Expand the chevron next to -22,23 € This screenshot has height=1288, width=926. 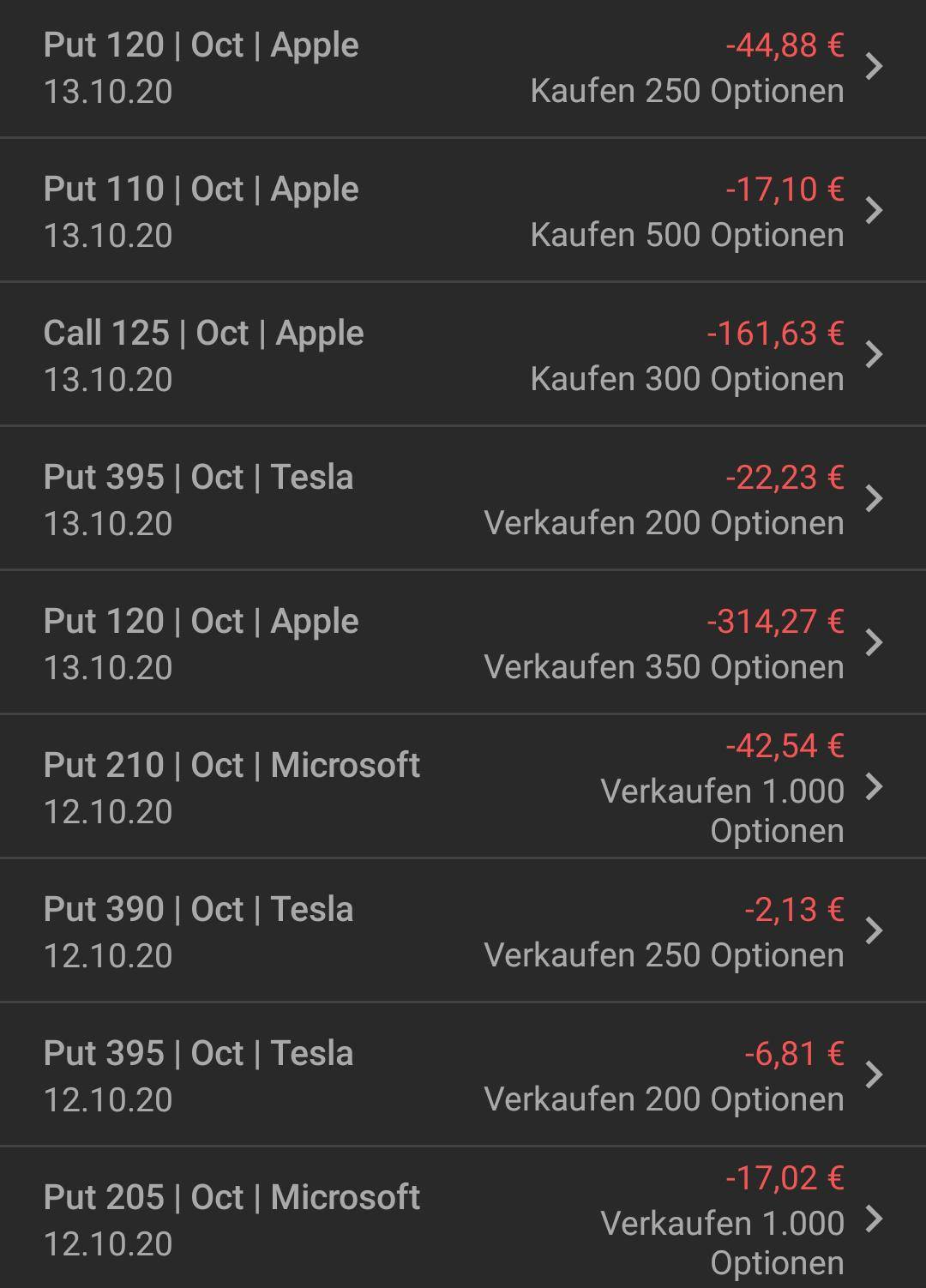click(x=875, y=497)
